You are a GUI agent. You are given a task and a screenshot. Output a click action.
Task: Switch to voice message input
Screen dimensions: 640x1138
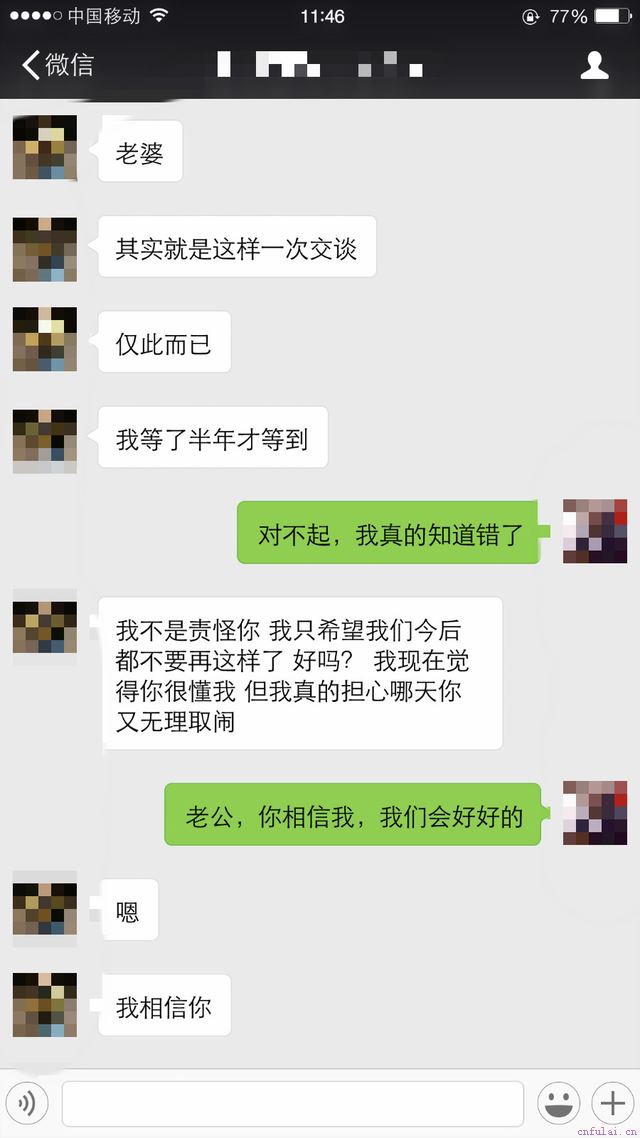point(27,1103)
